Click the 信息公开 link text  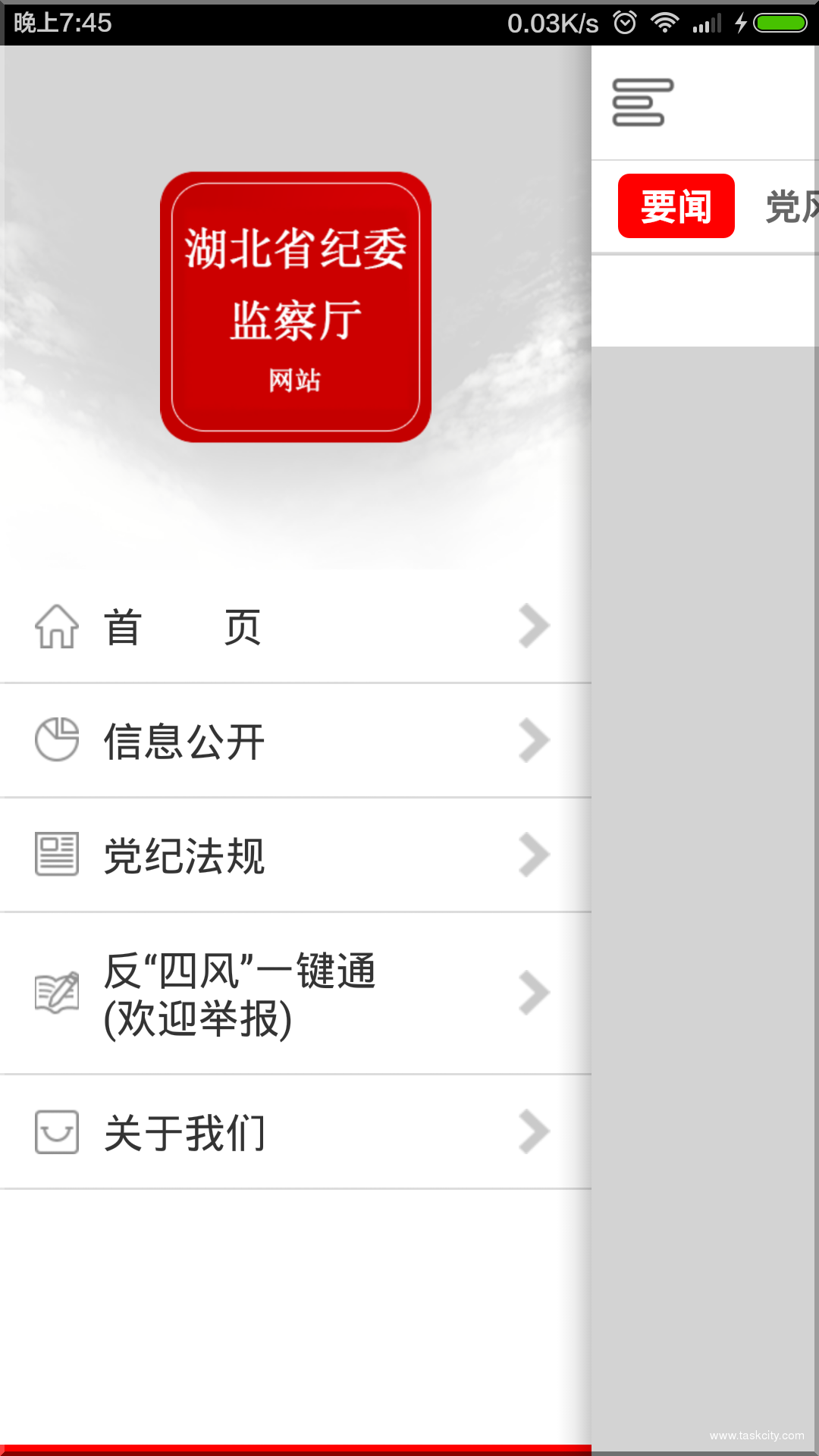click(x=182, y=741)
